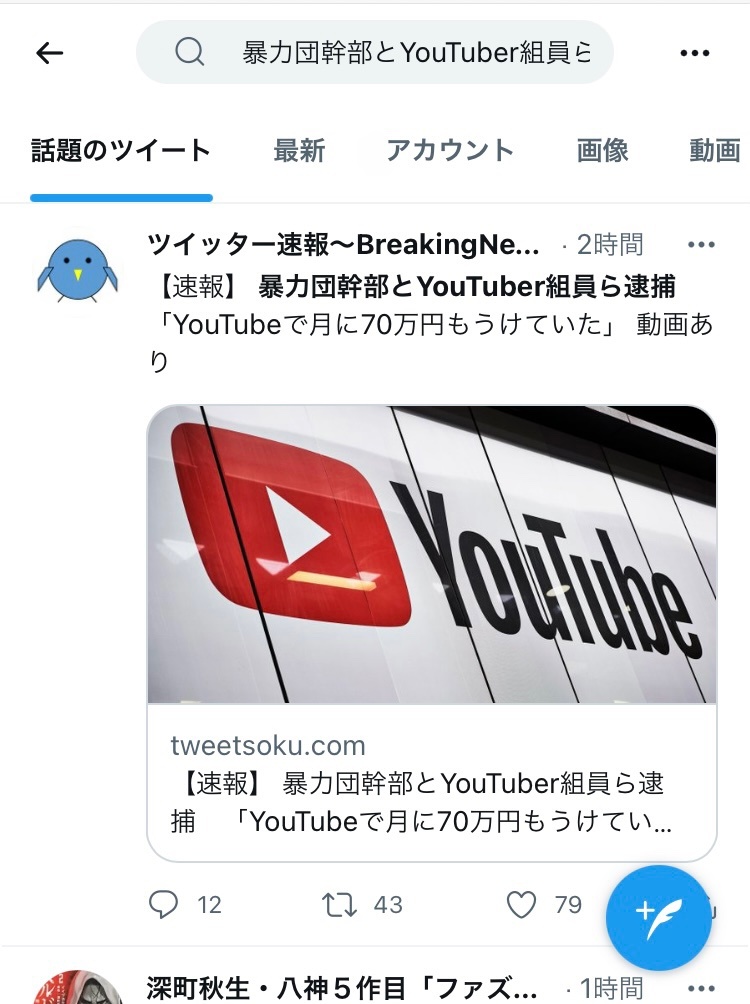Open the search overflow menu
Viewport: 750px width, 1004px height.
coord(694,53)
